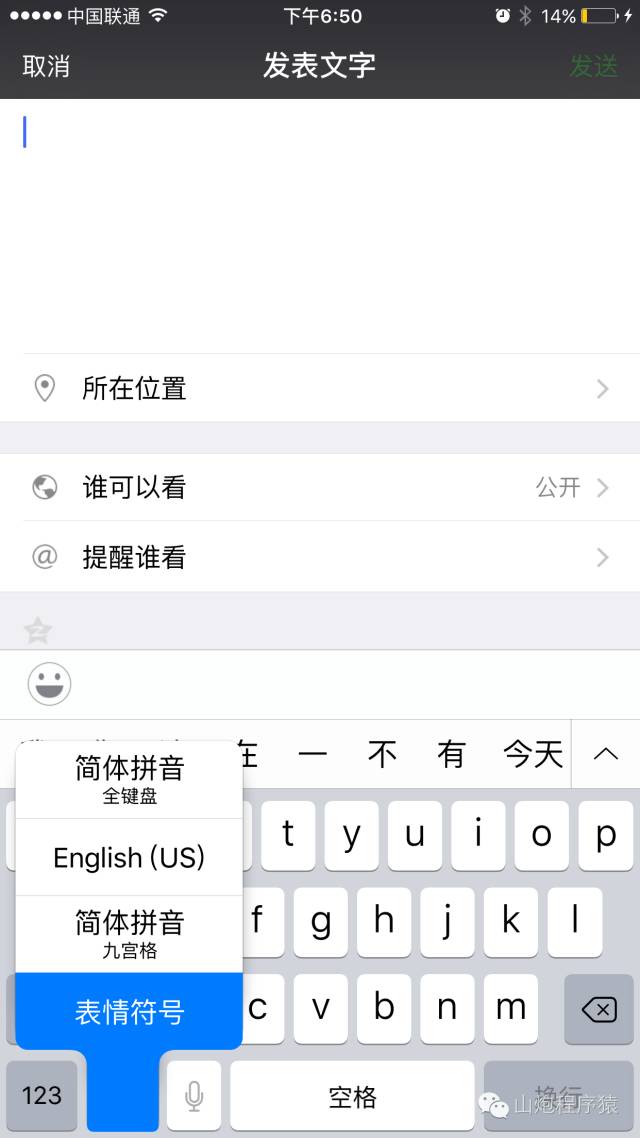Open the 谁可以看 visibility setting

(320, 487)
